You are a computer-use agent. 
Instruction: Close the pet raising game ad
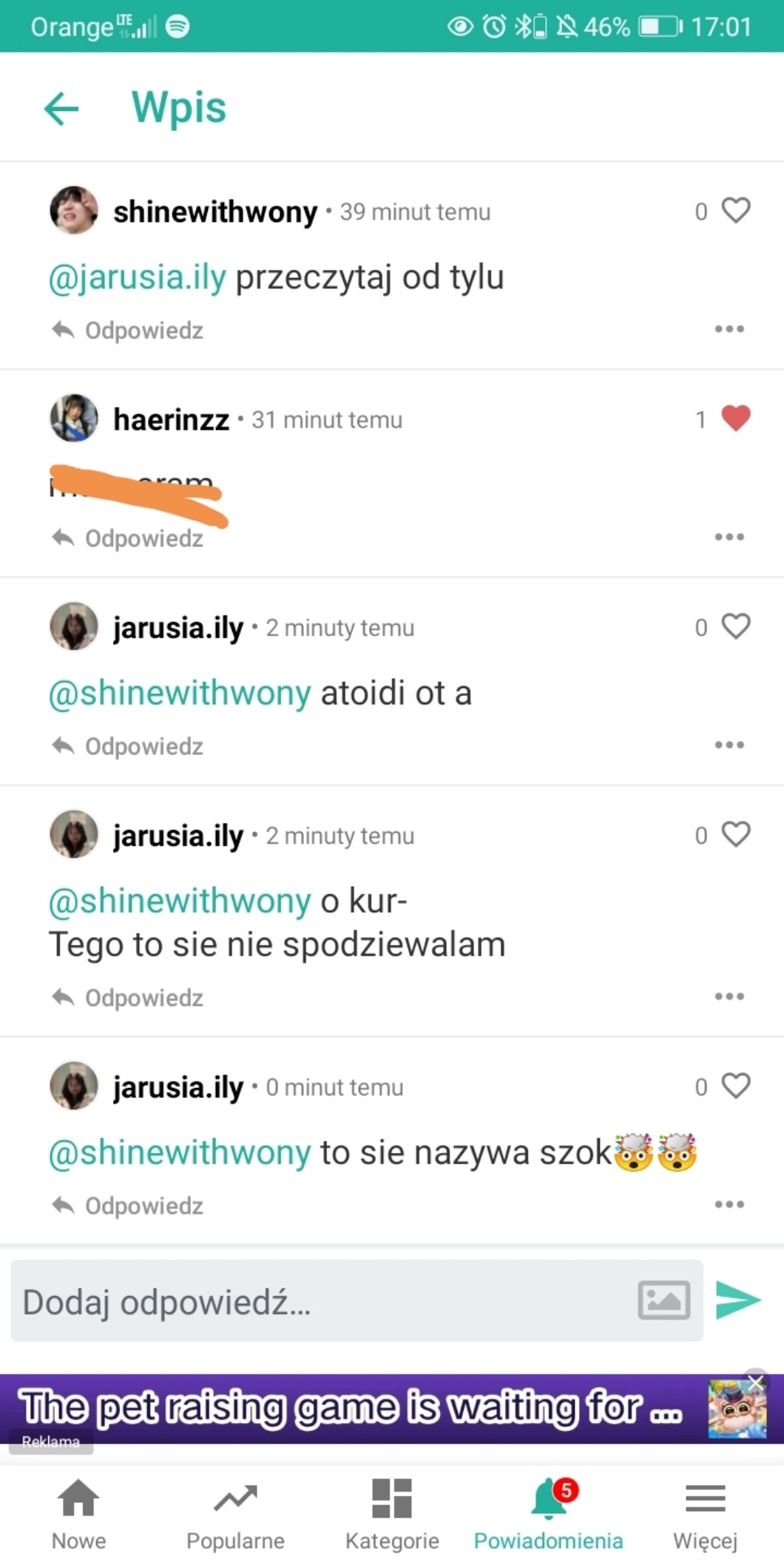pos(756,1381)
